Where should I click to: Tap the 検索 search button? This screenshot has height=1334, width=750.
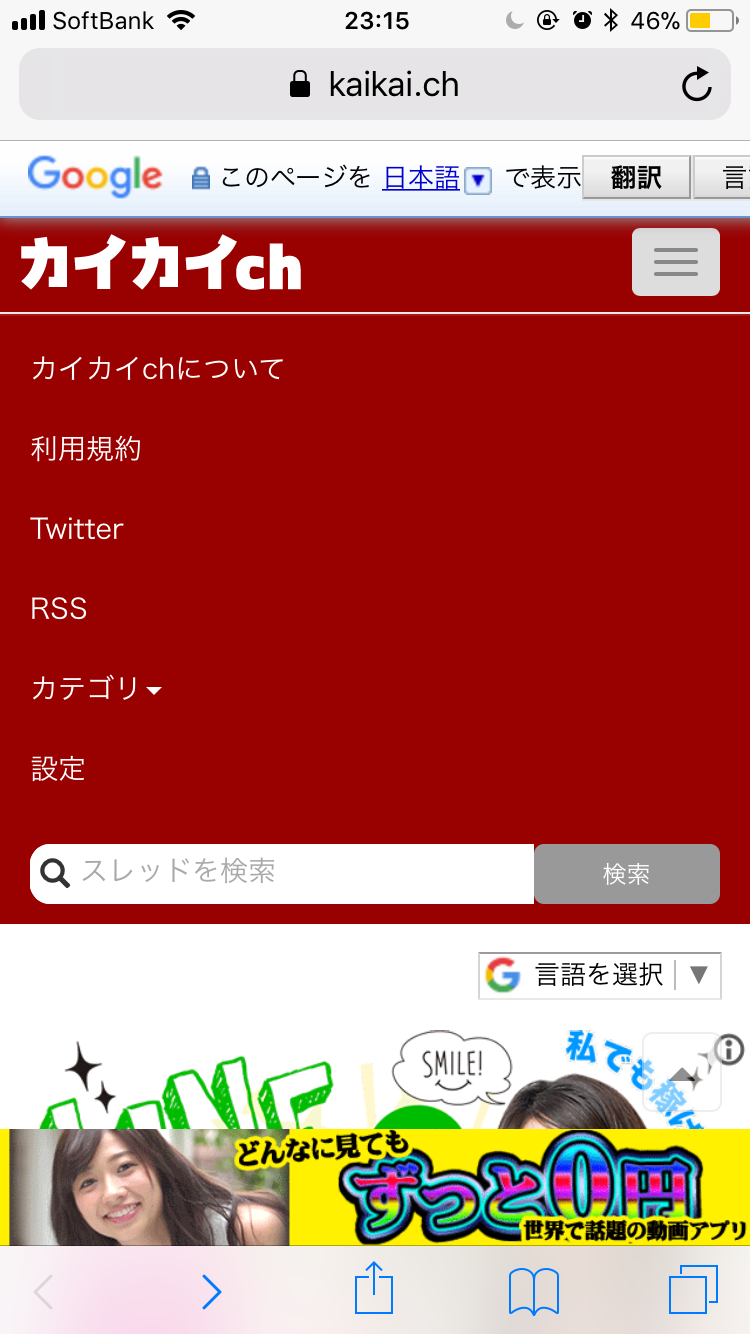(x=626, y=874)
